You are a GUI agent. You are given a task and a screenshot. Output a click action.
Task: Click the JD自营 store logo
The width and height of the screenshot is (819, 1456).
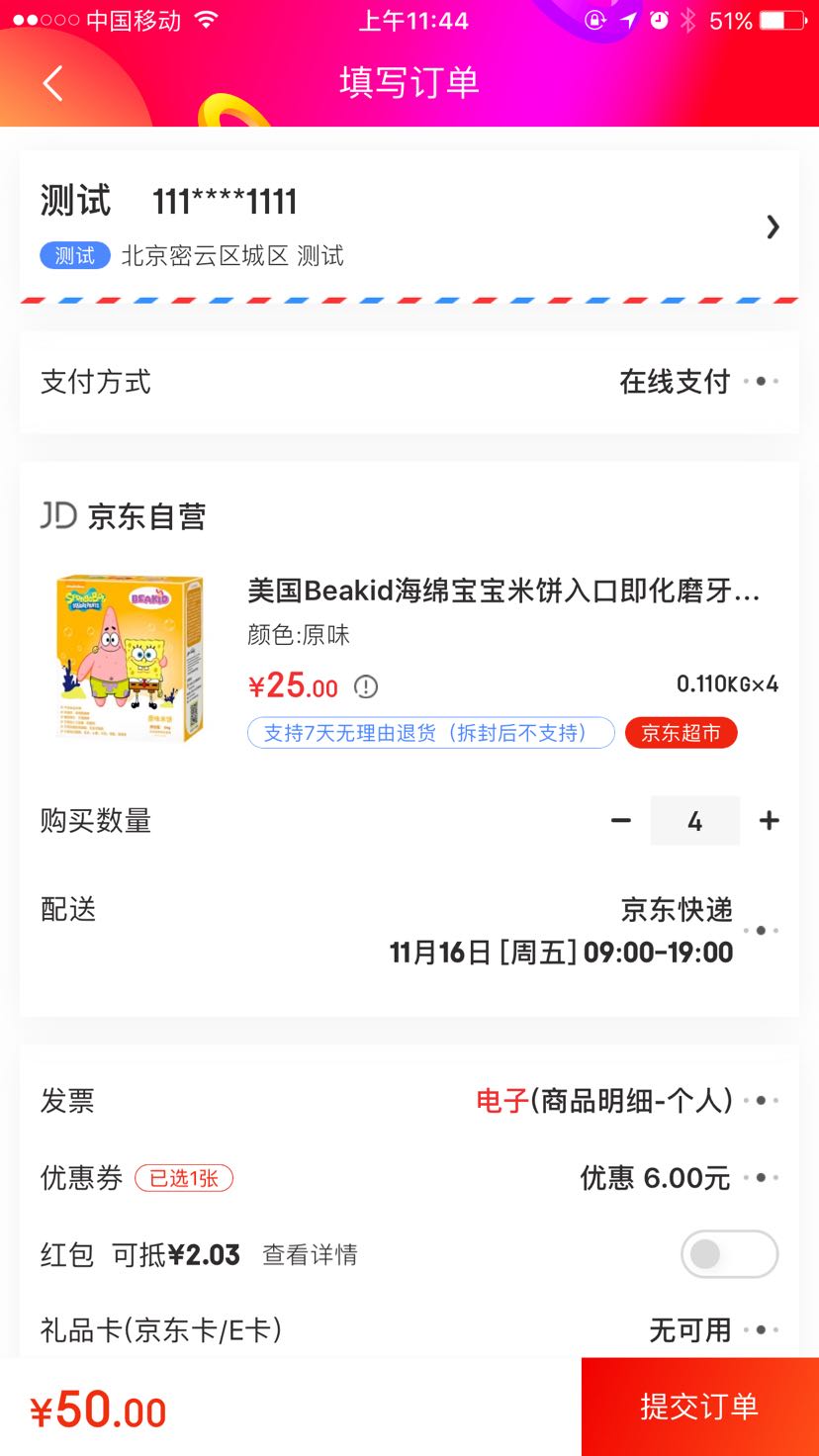pyautogui.click(x=56, y=515)
